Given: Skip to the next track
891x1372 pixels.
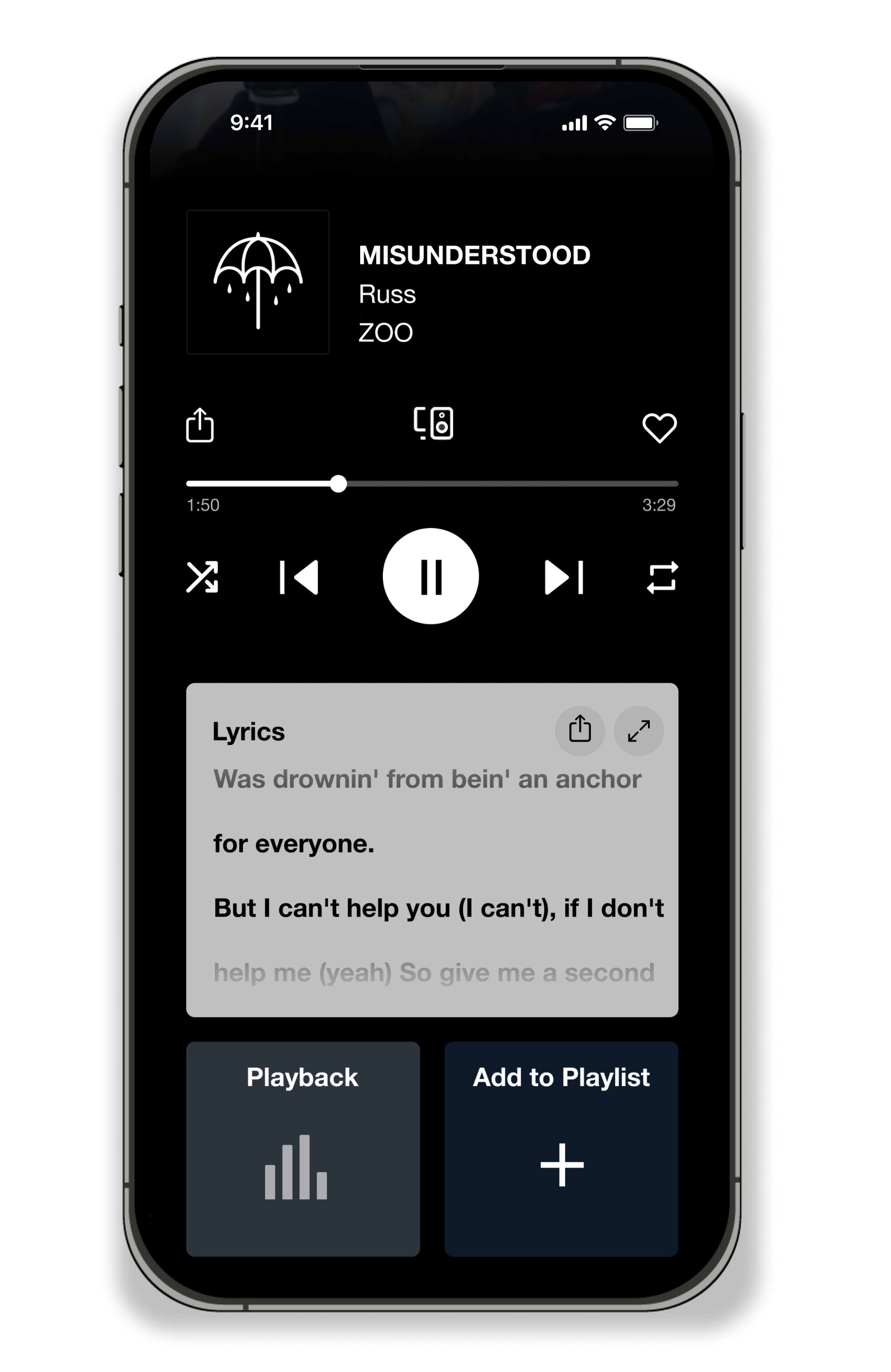Looking at the screenshot, I should tap(564, 576).
